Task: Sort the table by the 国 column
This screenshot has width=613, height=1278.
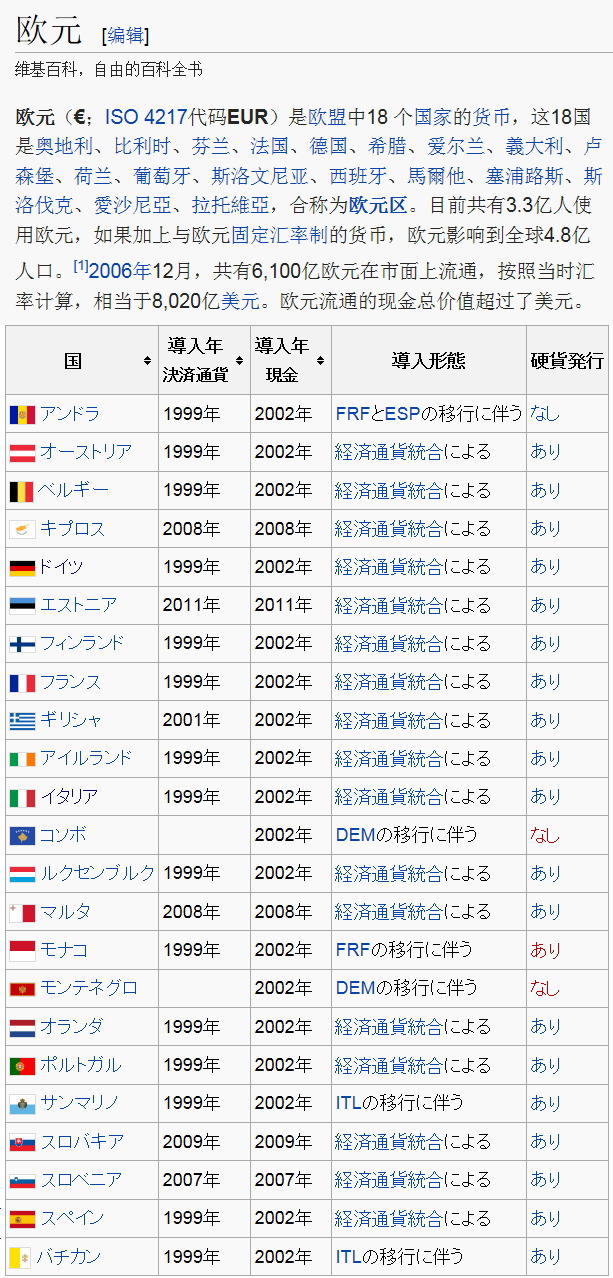Action: (147, 361)
